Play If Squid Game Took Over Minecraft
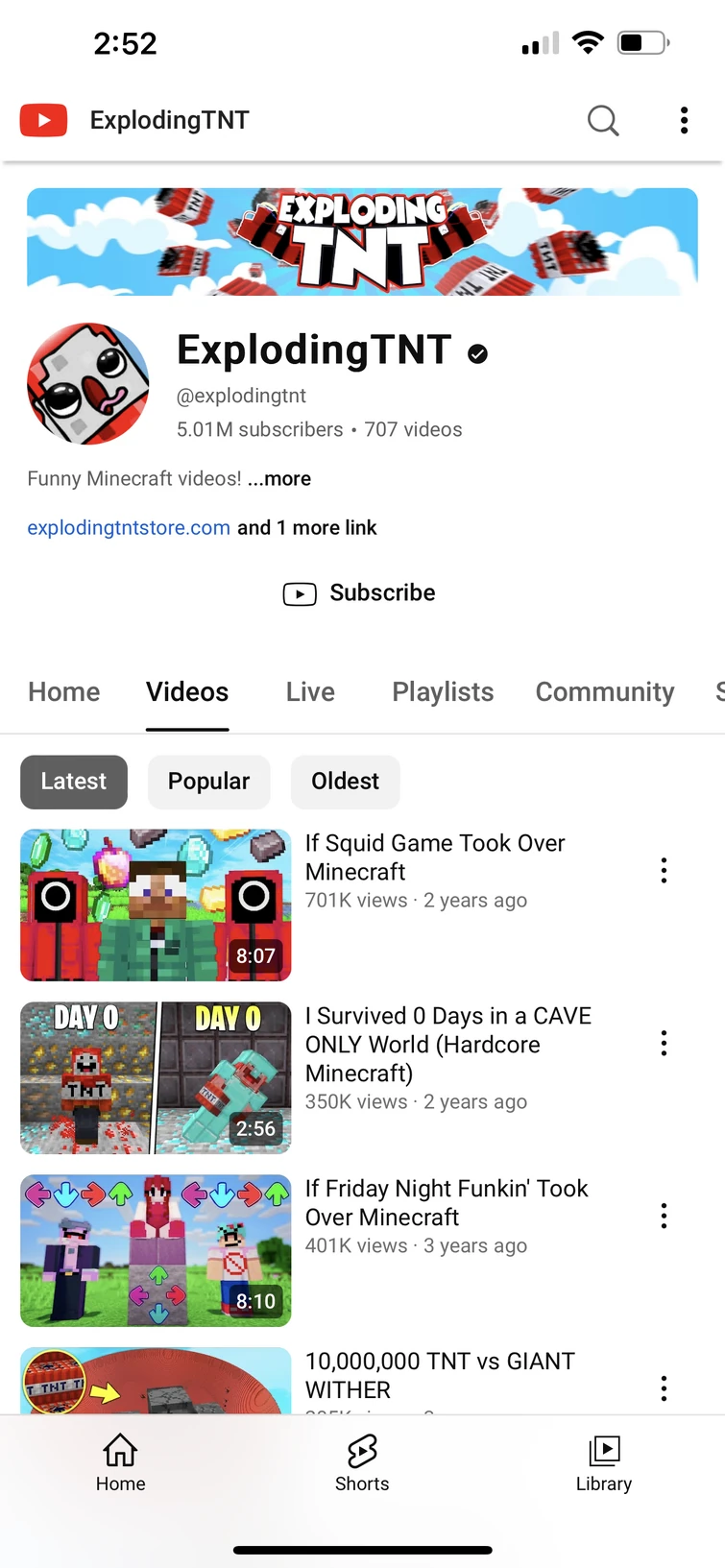This screenshot has width=725, height=1568. (156, 905)
